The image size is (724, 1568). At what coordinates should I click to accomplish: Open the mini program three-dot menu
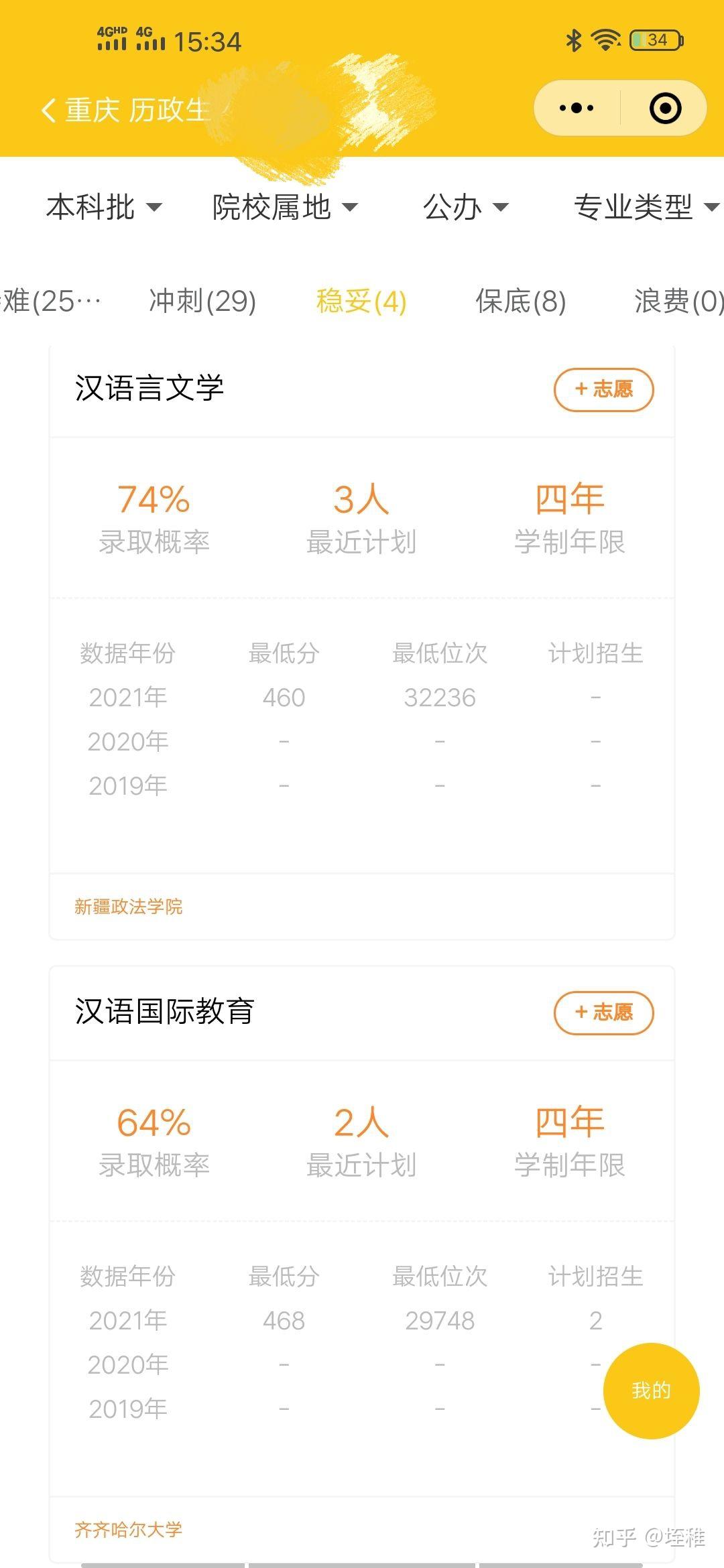(x=577, y=108)
